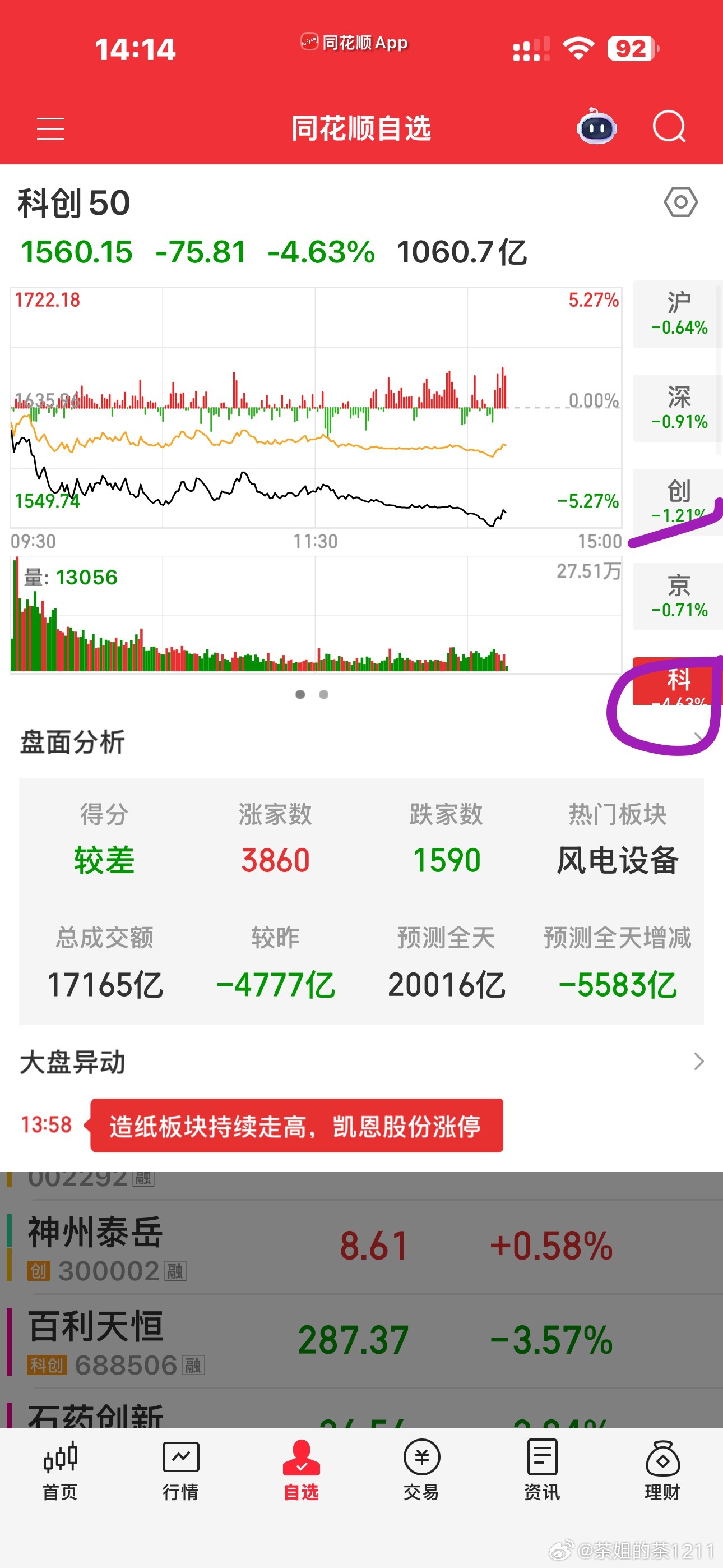Go to the 首页 tab
723x1568 pixels.
pyautogui.click(x=61, y=1470)
